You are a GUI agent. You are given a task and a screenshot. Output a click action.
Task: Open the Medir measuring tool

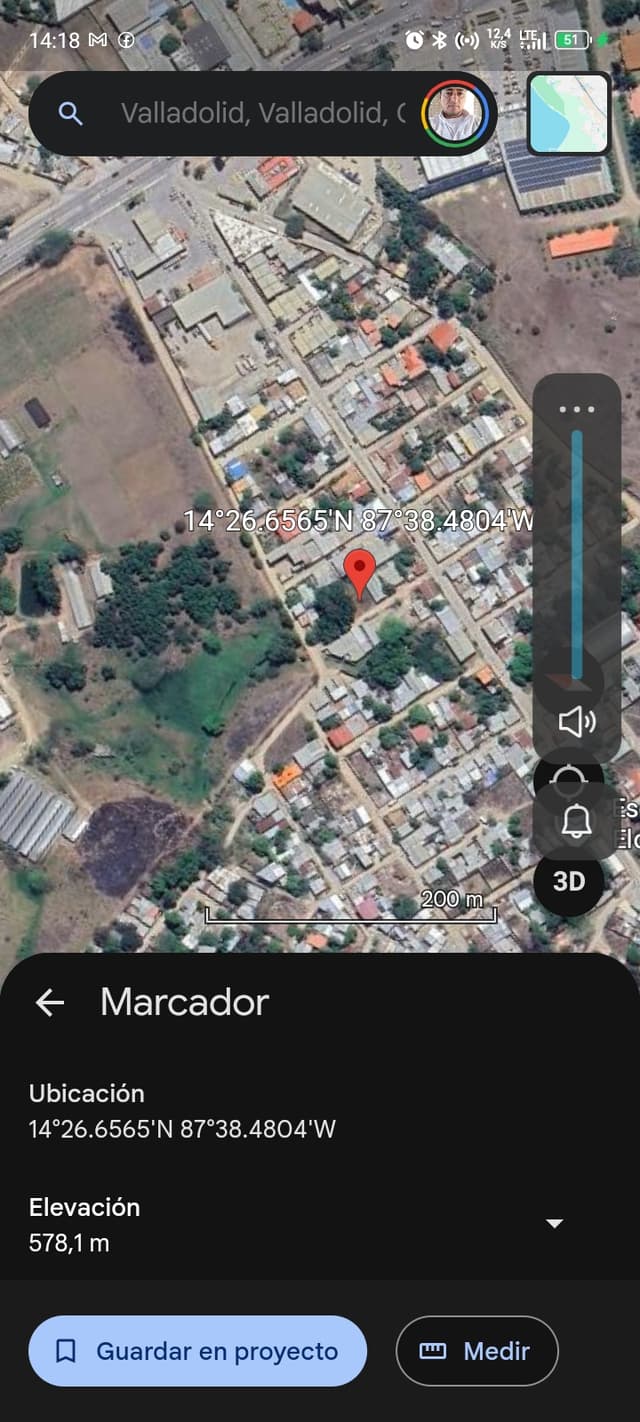click(x=477, y=1351)
